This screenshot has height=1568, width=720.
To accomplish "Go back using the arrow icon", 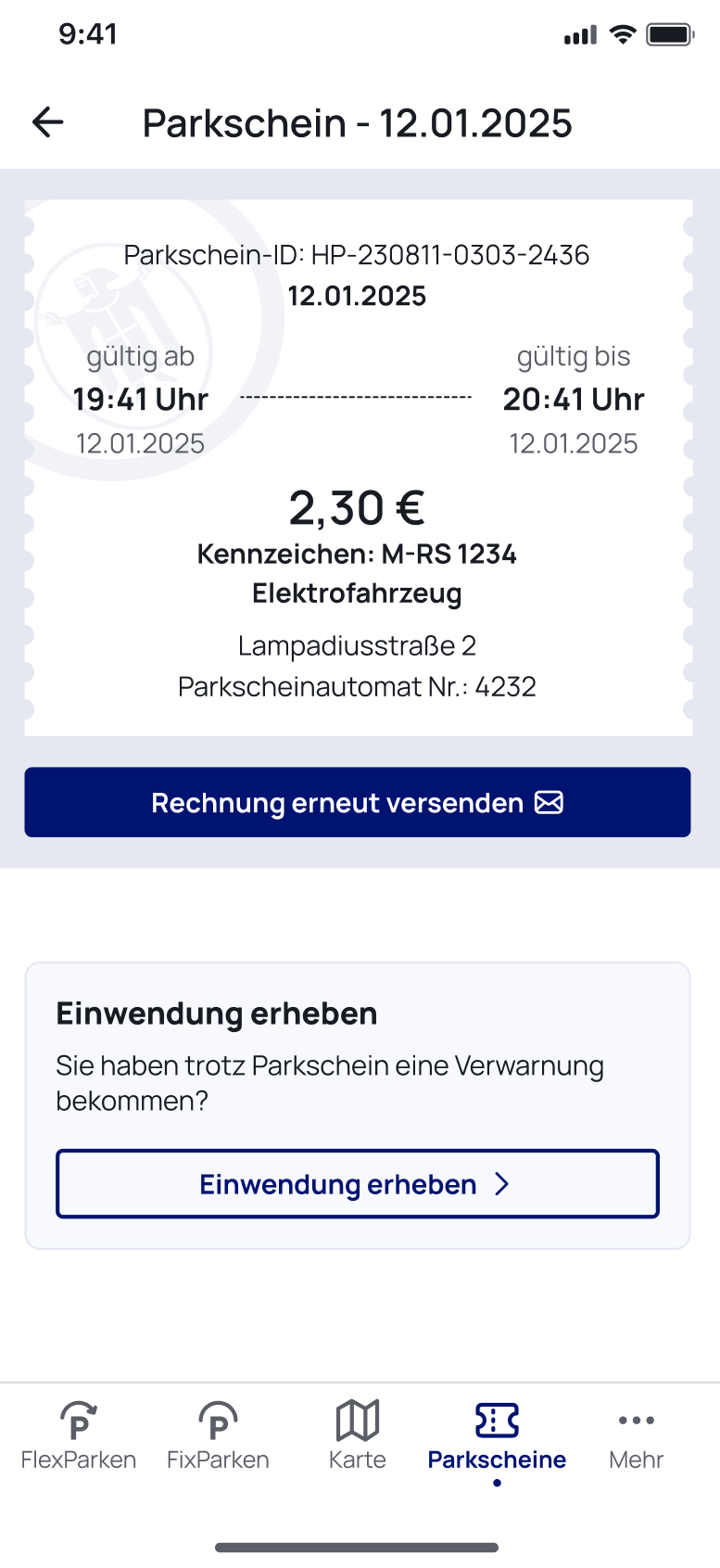I will (48, 122).
